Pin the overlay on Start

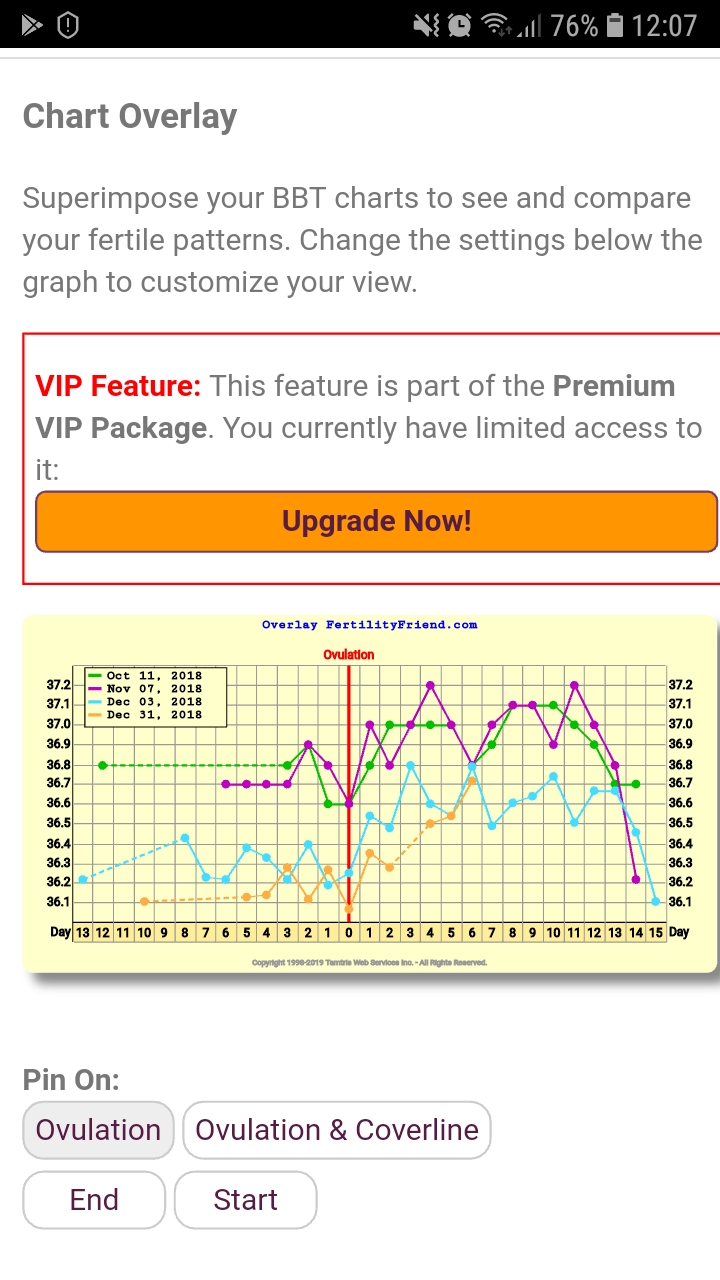246,1200
